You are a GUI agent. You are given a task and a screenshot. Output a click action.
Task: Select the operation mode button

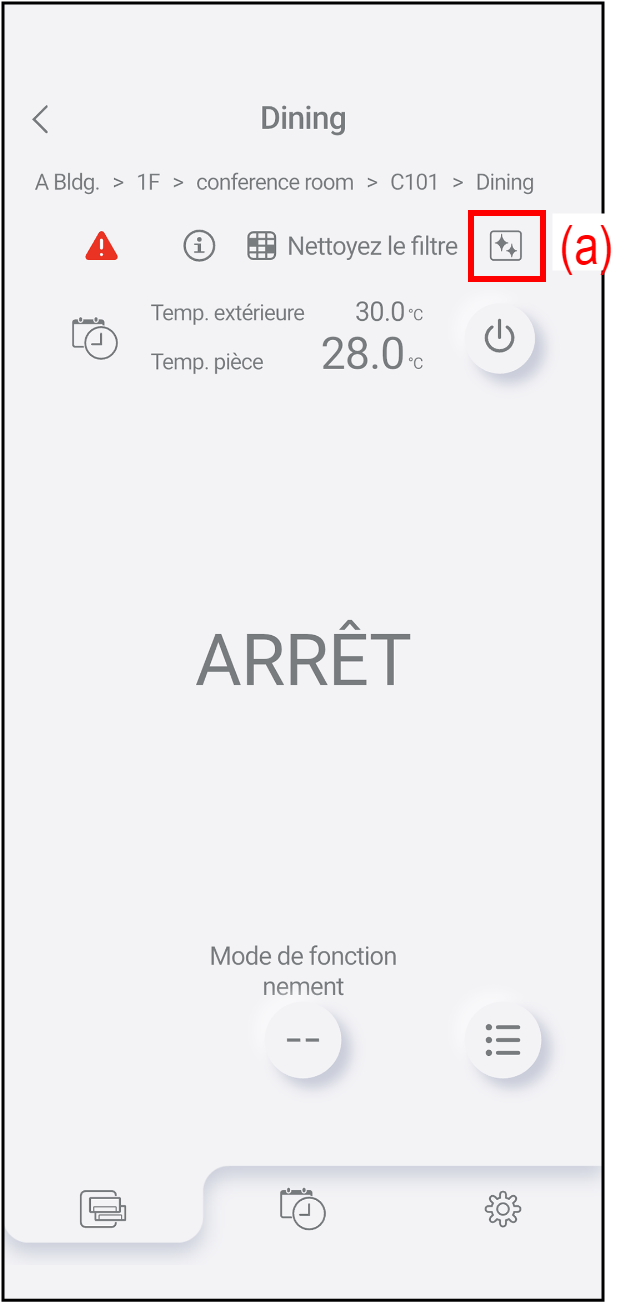[303, 1040]
